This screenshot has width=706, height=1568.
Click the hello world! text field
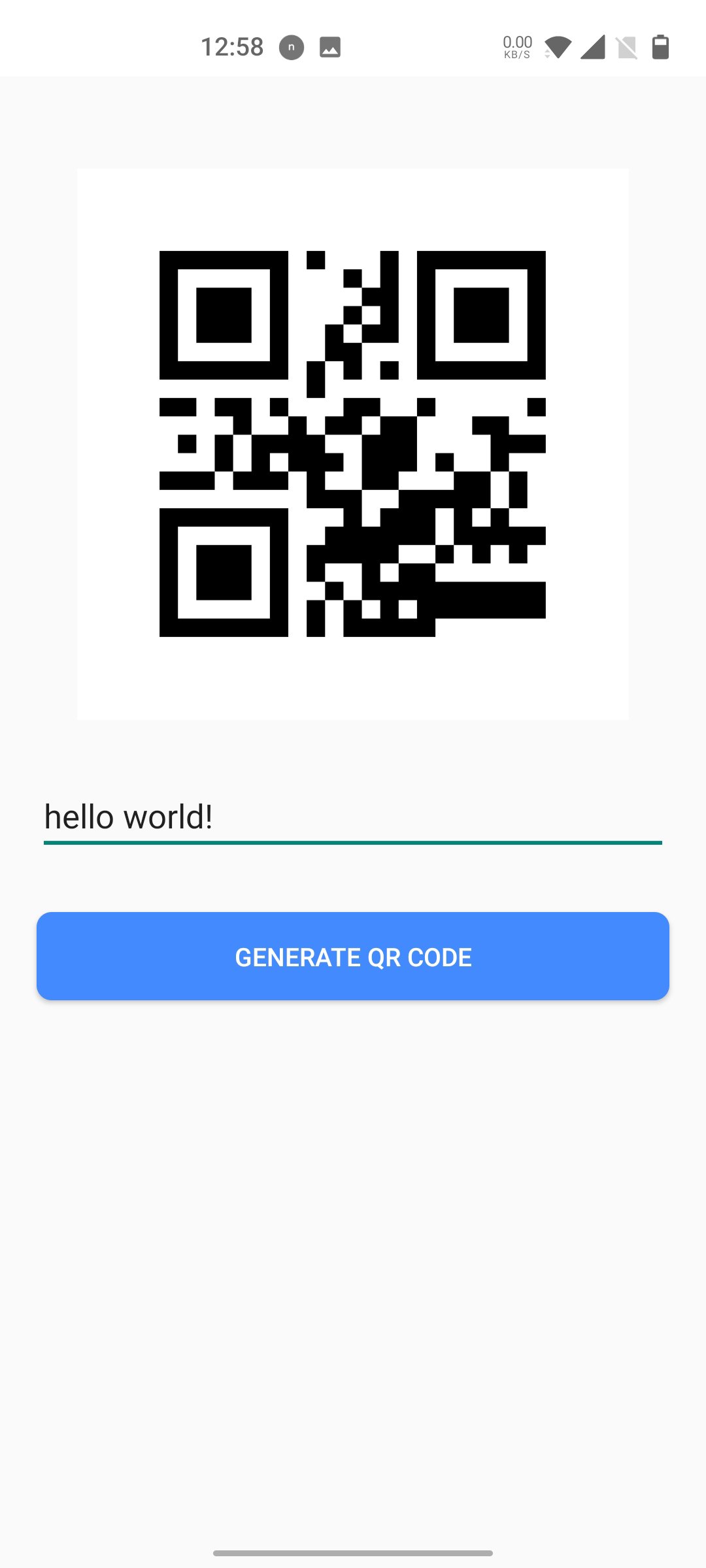[353, 816]
